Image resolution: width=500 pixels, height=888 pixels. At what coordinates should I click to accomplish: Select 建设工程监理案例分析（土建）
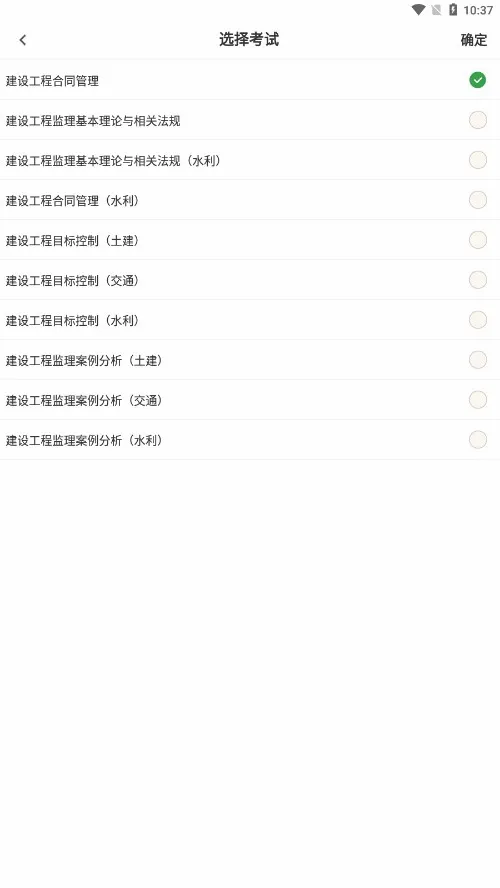(250, 360)
